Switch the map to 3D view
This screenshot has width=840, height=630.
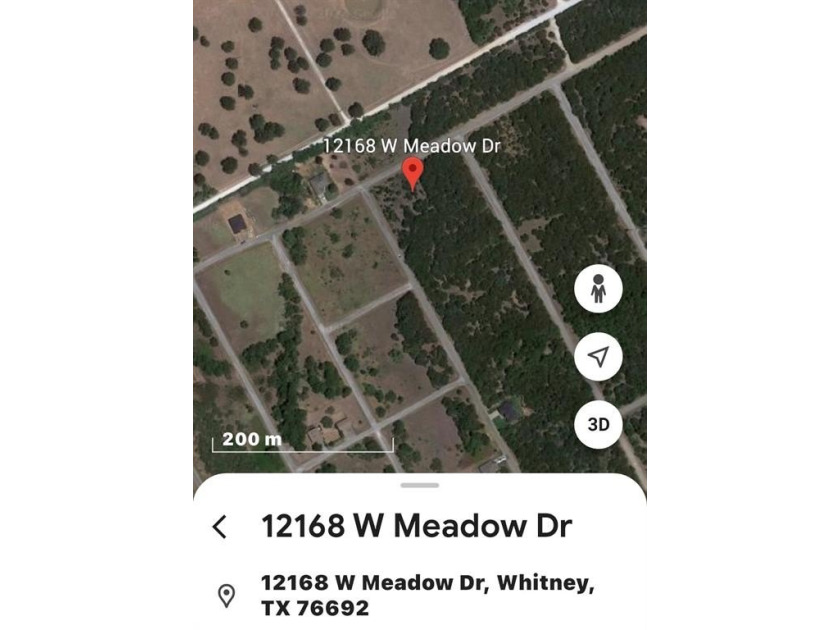[x=598, y=424]
